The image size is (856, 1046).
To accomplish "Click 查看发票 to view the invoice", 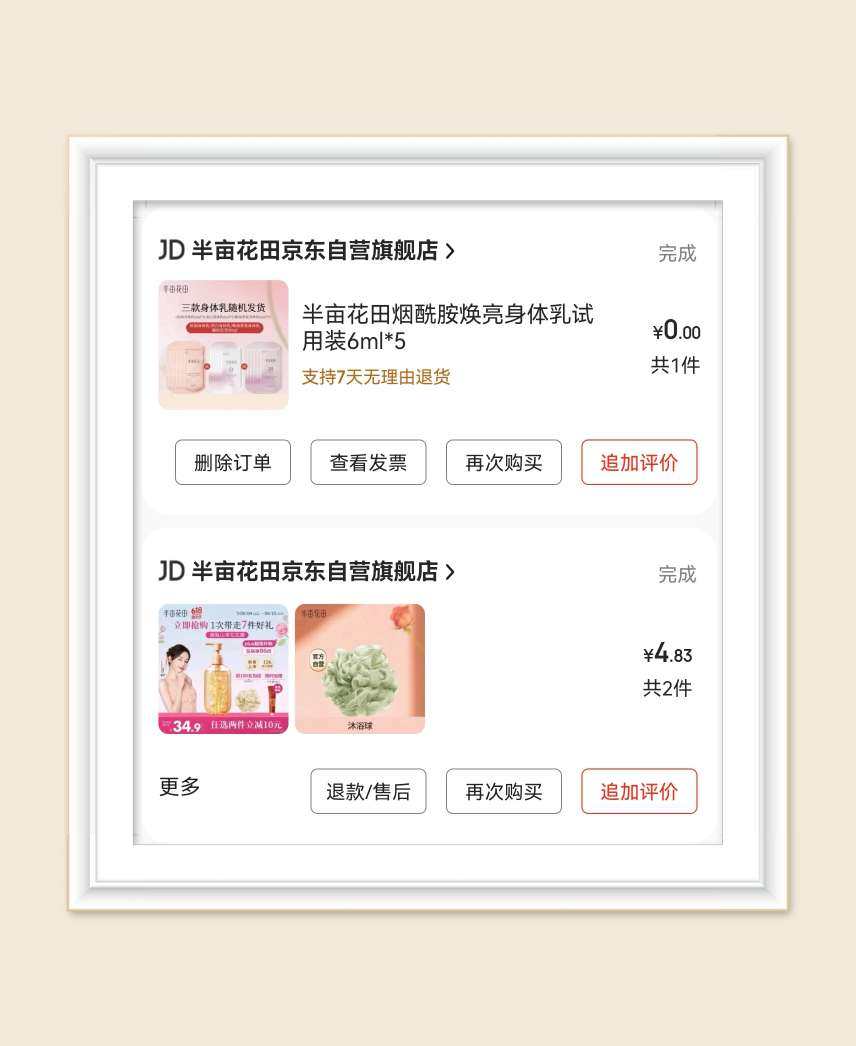I will pyautogui.click(x=368, y=462).
